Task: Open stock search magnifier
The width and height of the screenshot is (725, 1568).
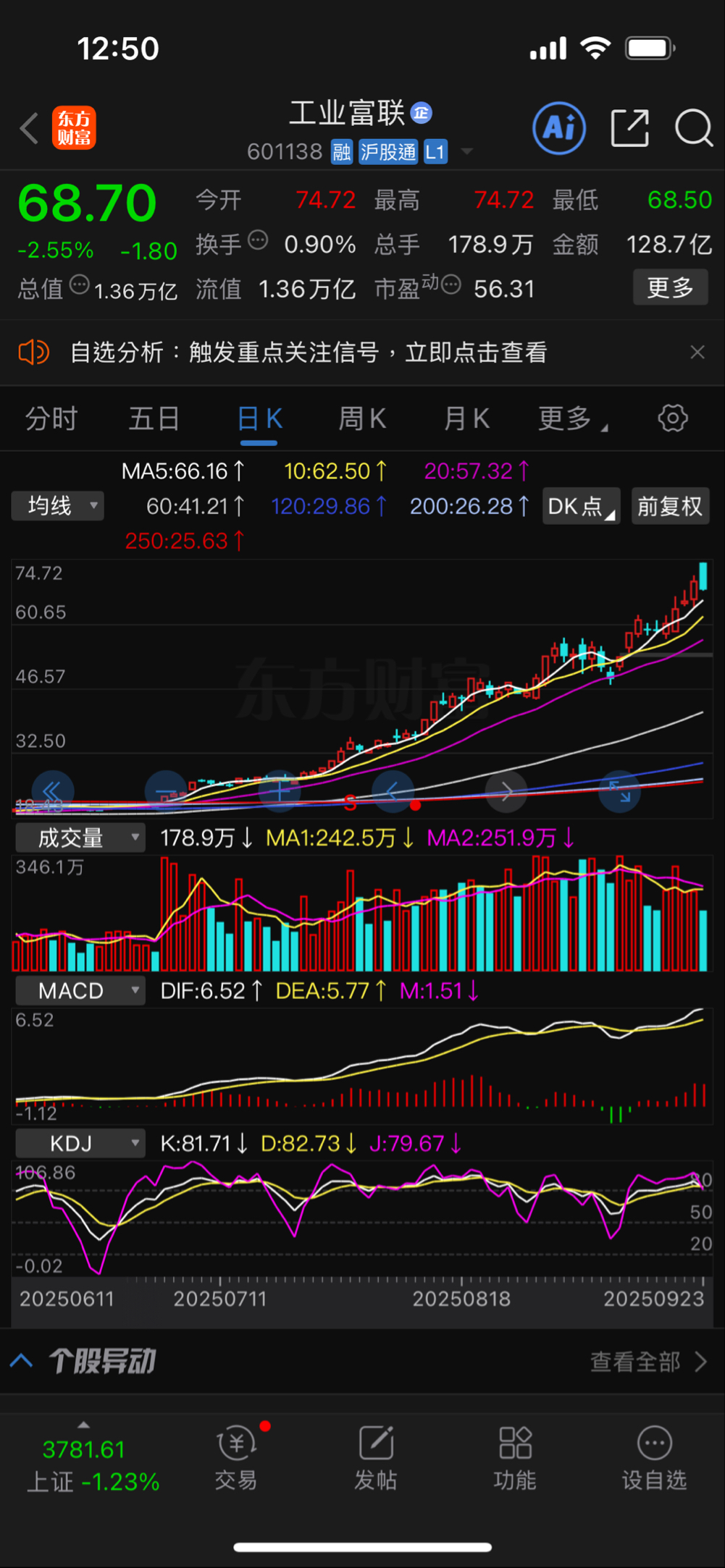Action: (693, 129)
